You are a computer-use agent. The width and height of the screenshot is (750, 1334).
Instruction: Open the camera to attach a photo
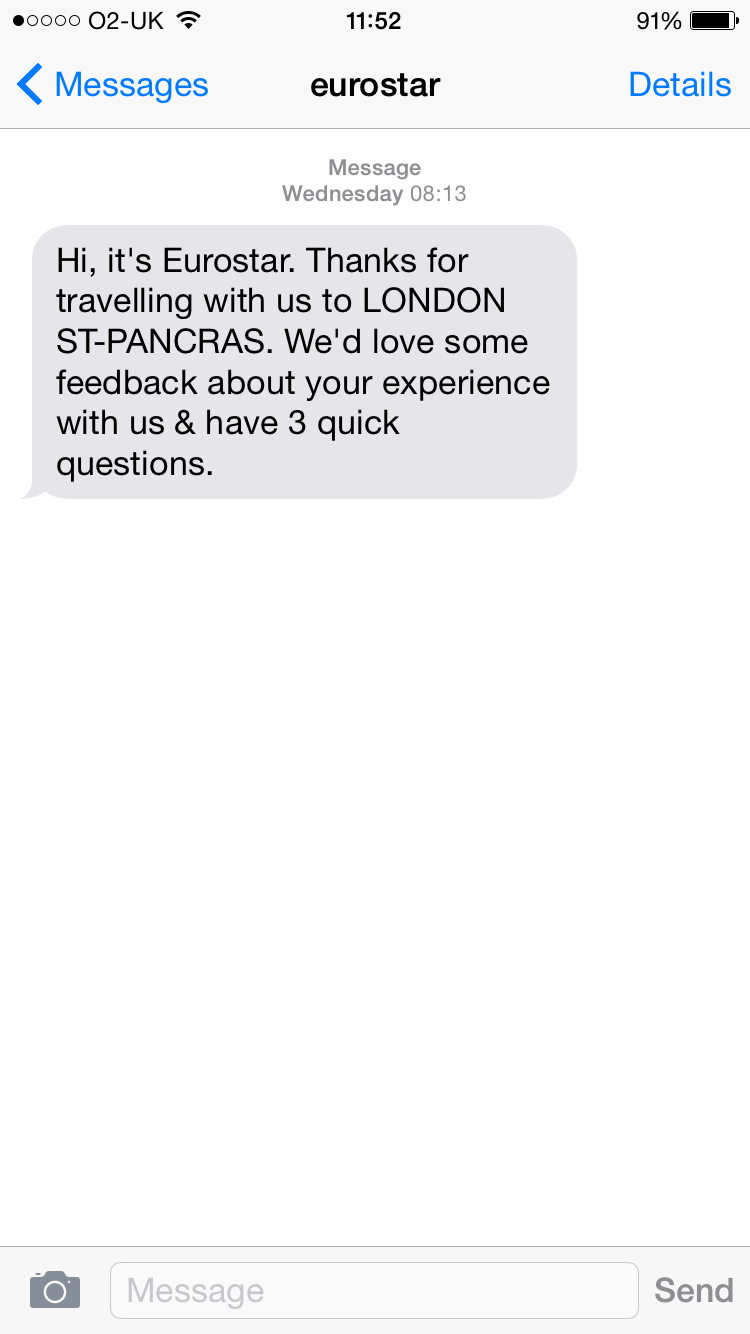[55, 1290]
